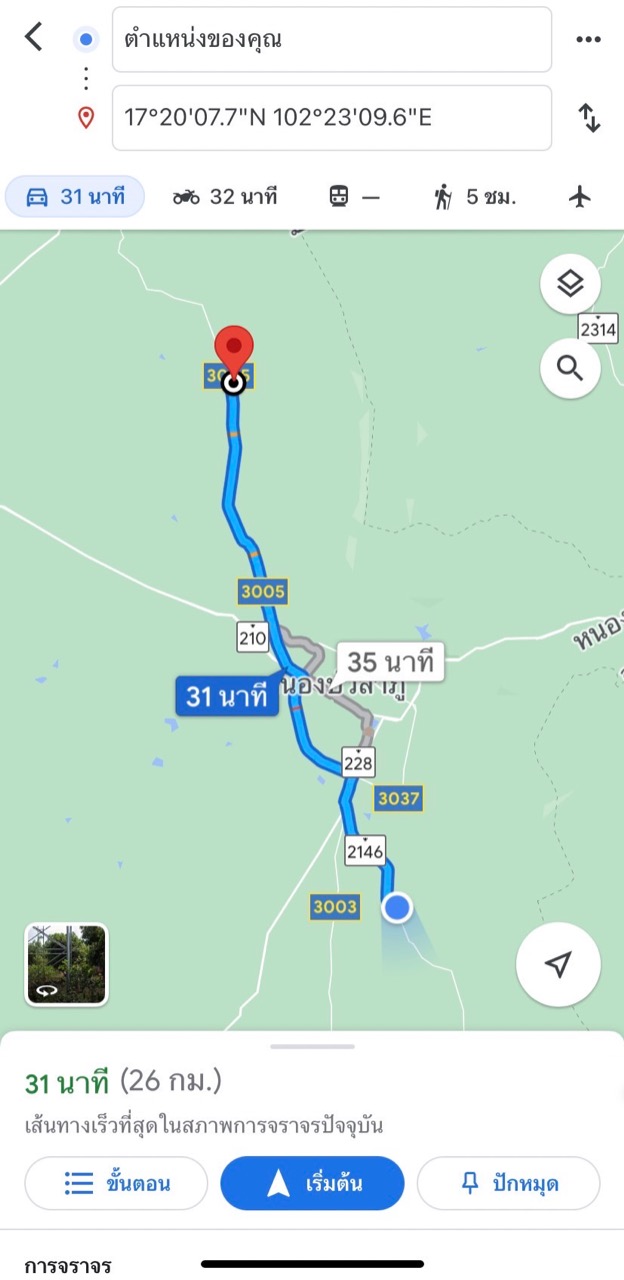Open the three-dot overflow menu
The width and height of the screenshot is (624, 1280).
pyautogui.click(x=587, y=40)
